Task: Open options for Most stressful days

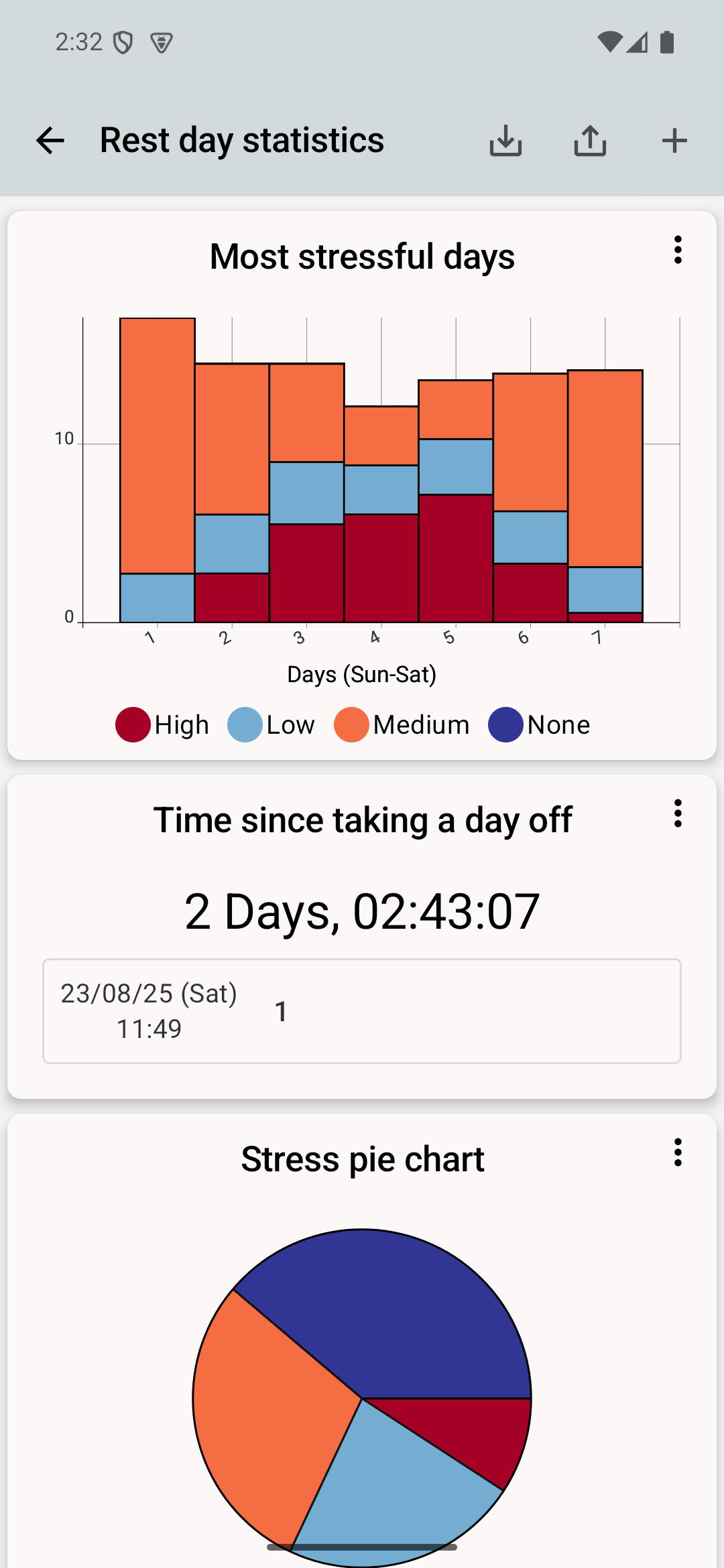Action: pos(678,250)
